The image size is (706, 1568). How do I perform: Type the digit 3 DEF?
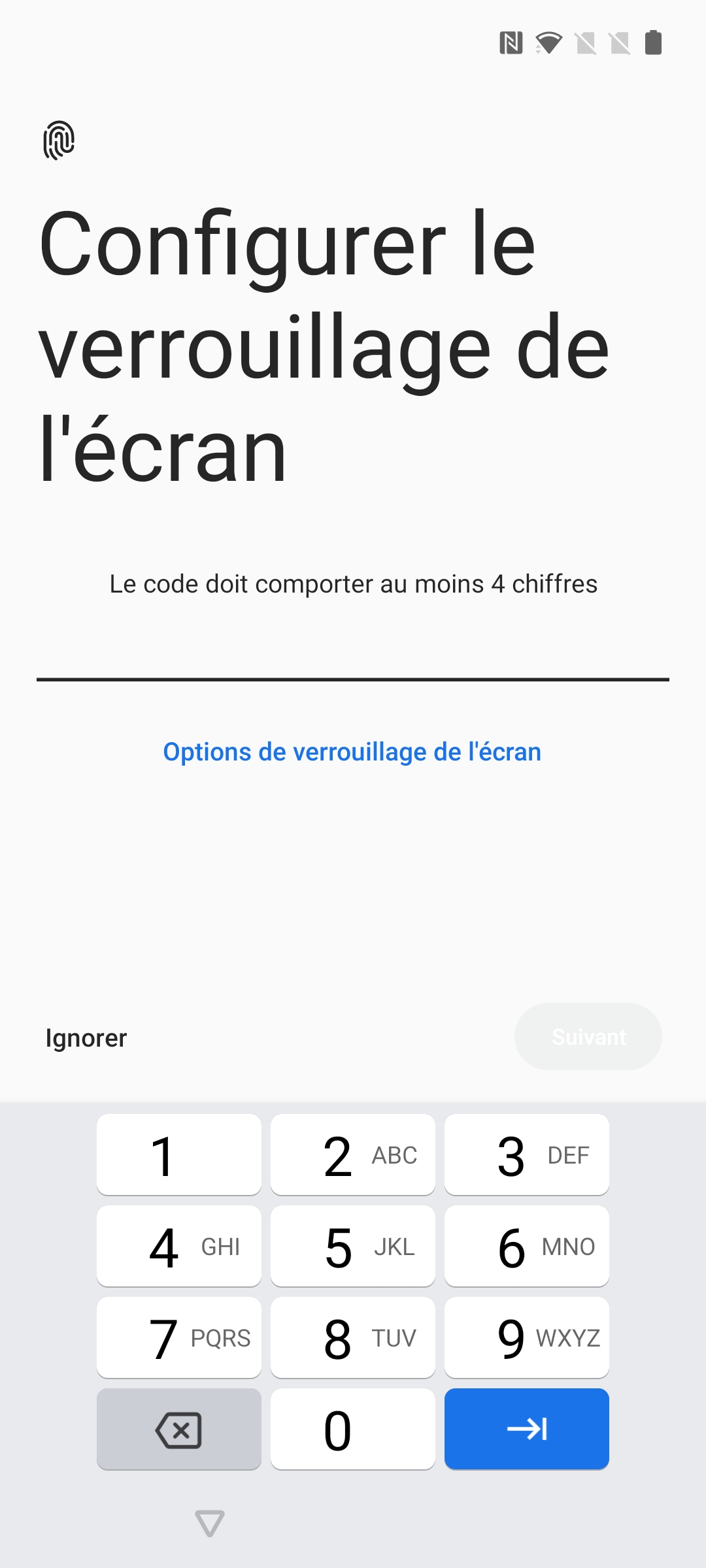(527, 1155)
